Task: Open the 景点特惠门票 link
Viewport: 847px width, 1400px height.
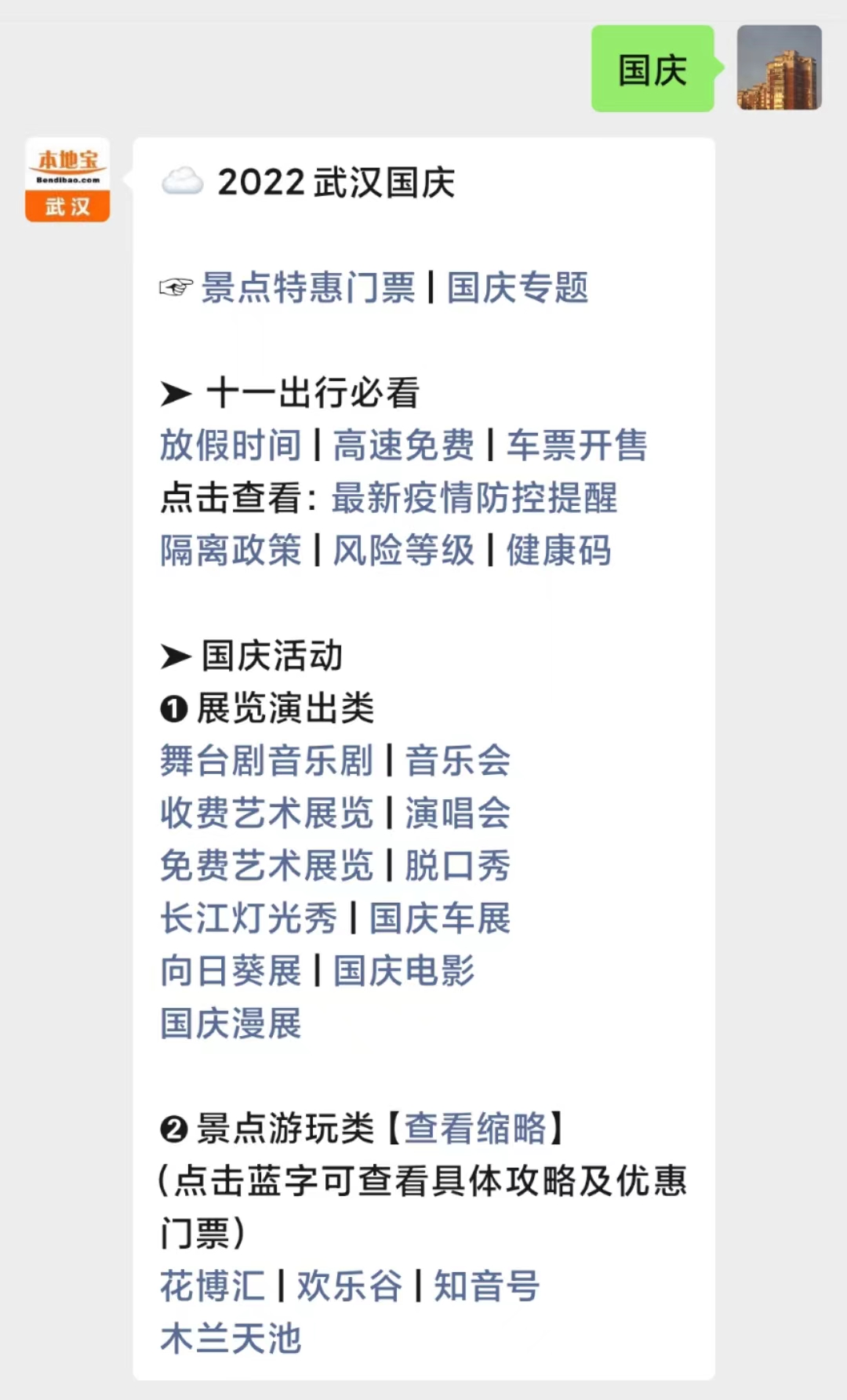Action: pos(308,288)
